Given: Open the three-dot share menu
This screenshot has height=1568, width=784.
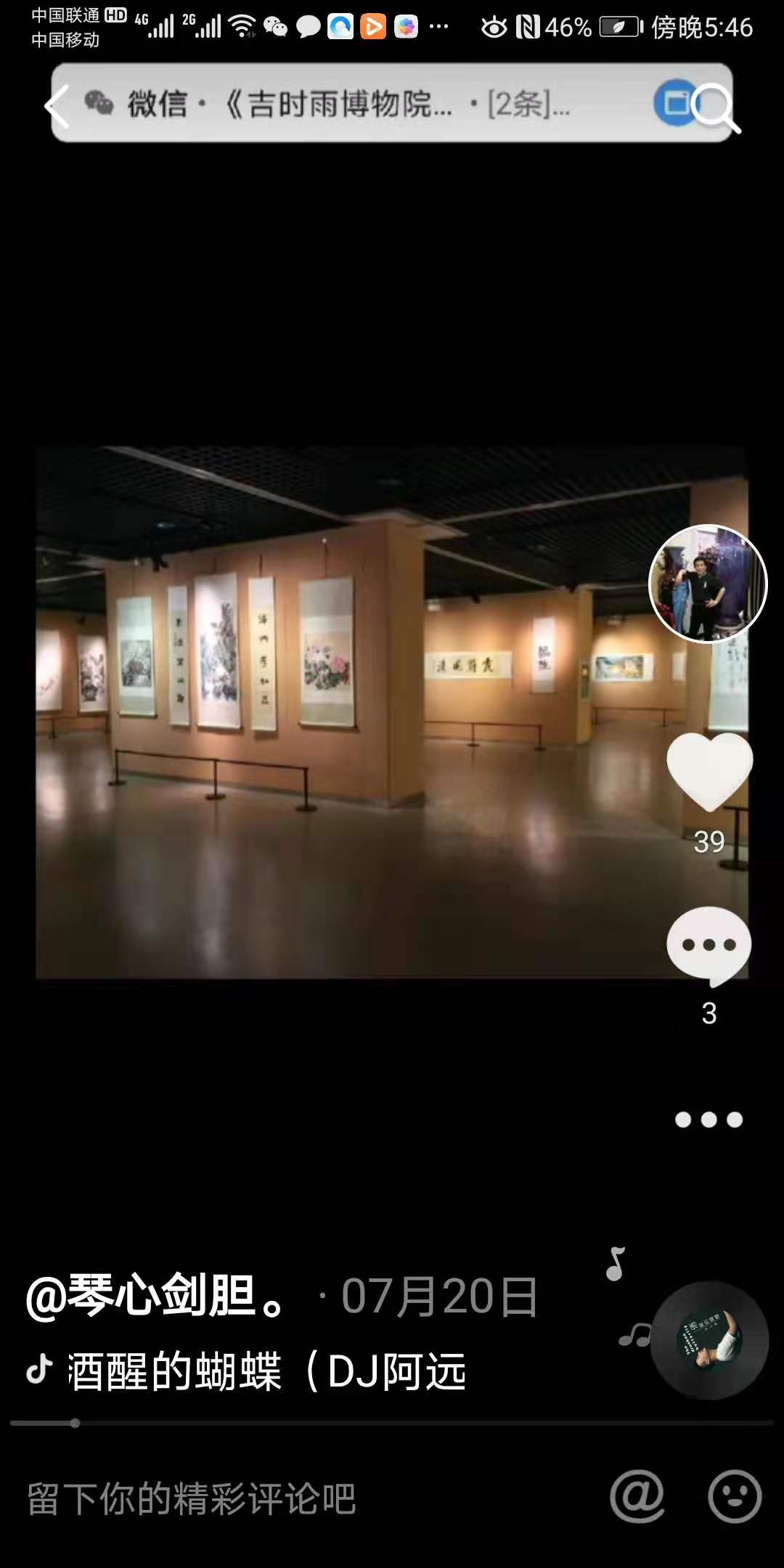Looking at the screenshot, I should tap(709, 1119).
